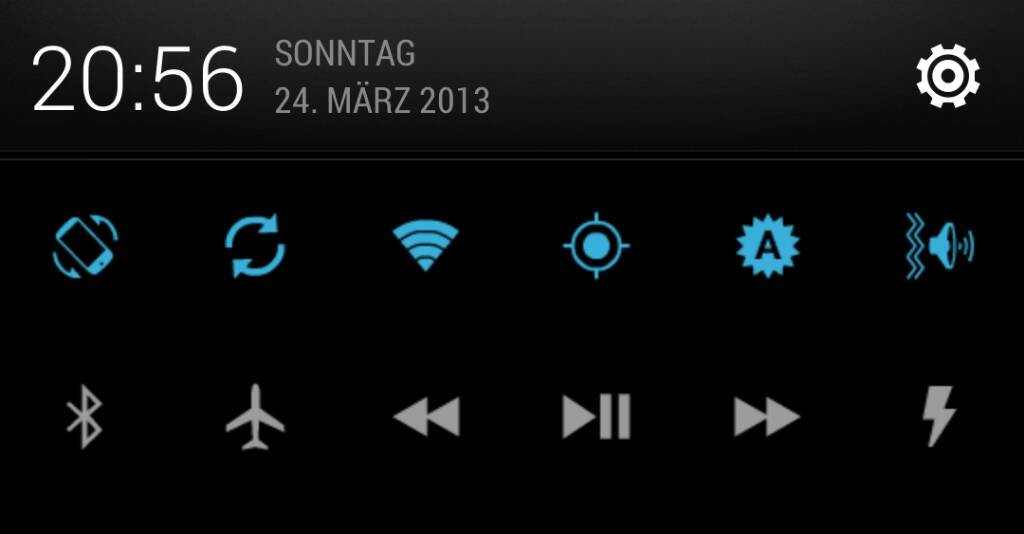Skip to the previous track
This screenshot has height=534, width=1024.
pos(426,416)
